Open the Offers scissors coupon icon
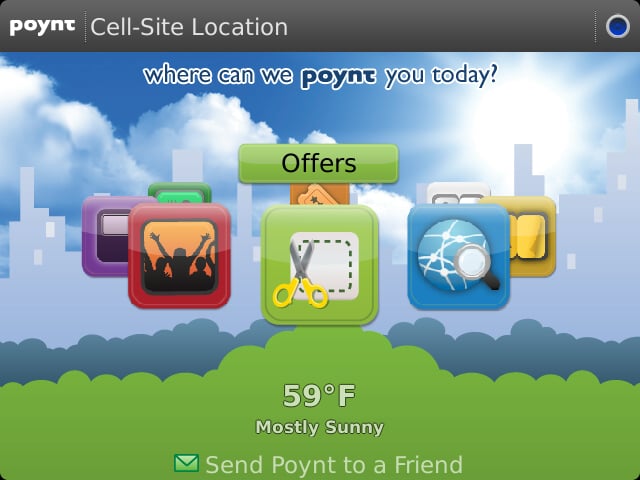 click(x=319, y=265)
